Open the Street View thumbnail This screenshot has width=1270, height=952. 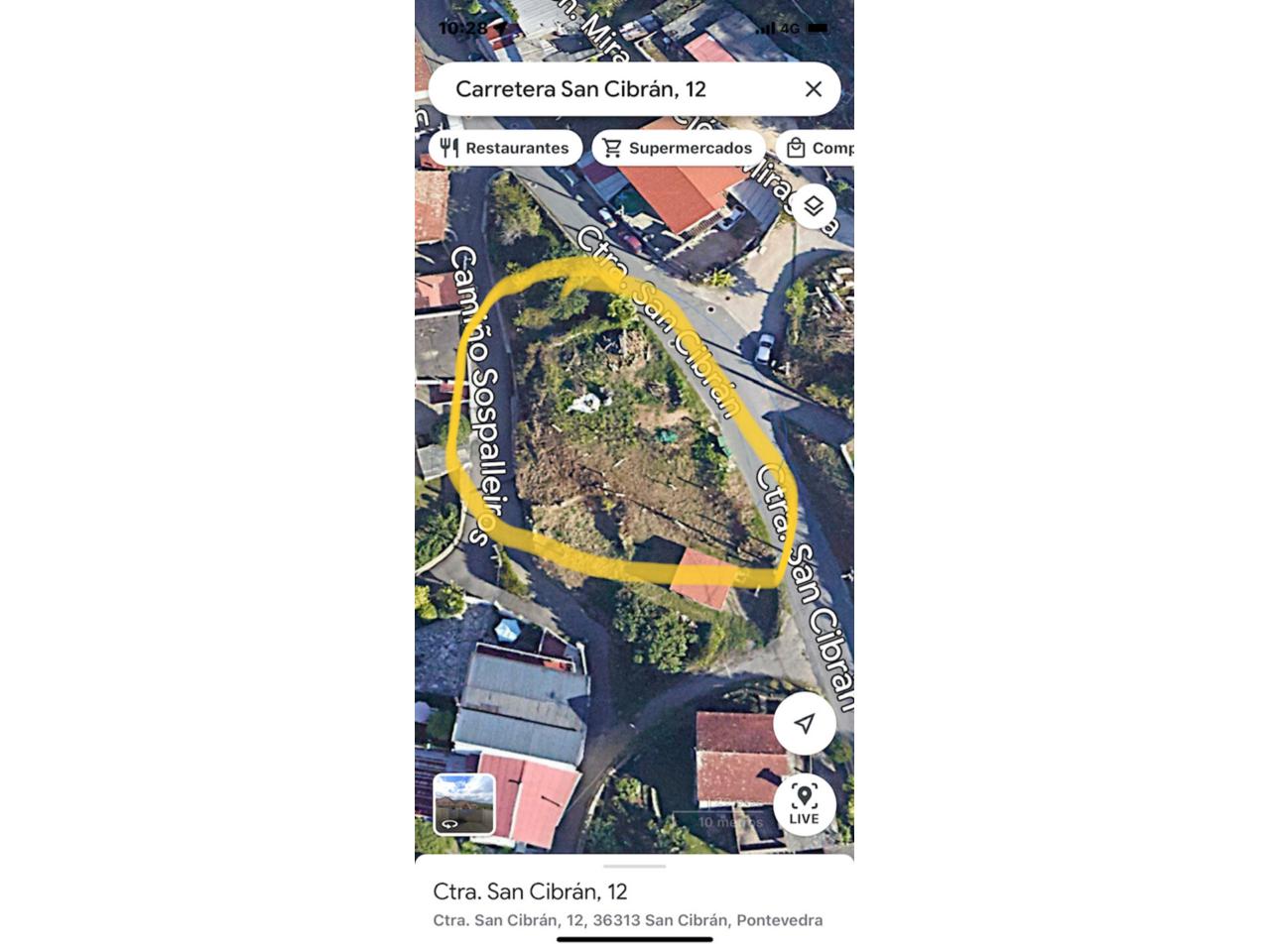point(464,804)
